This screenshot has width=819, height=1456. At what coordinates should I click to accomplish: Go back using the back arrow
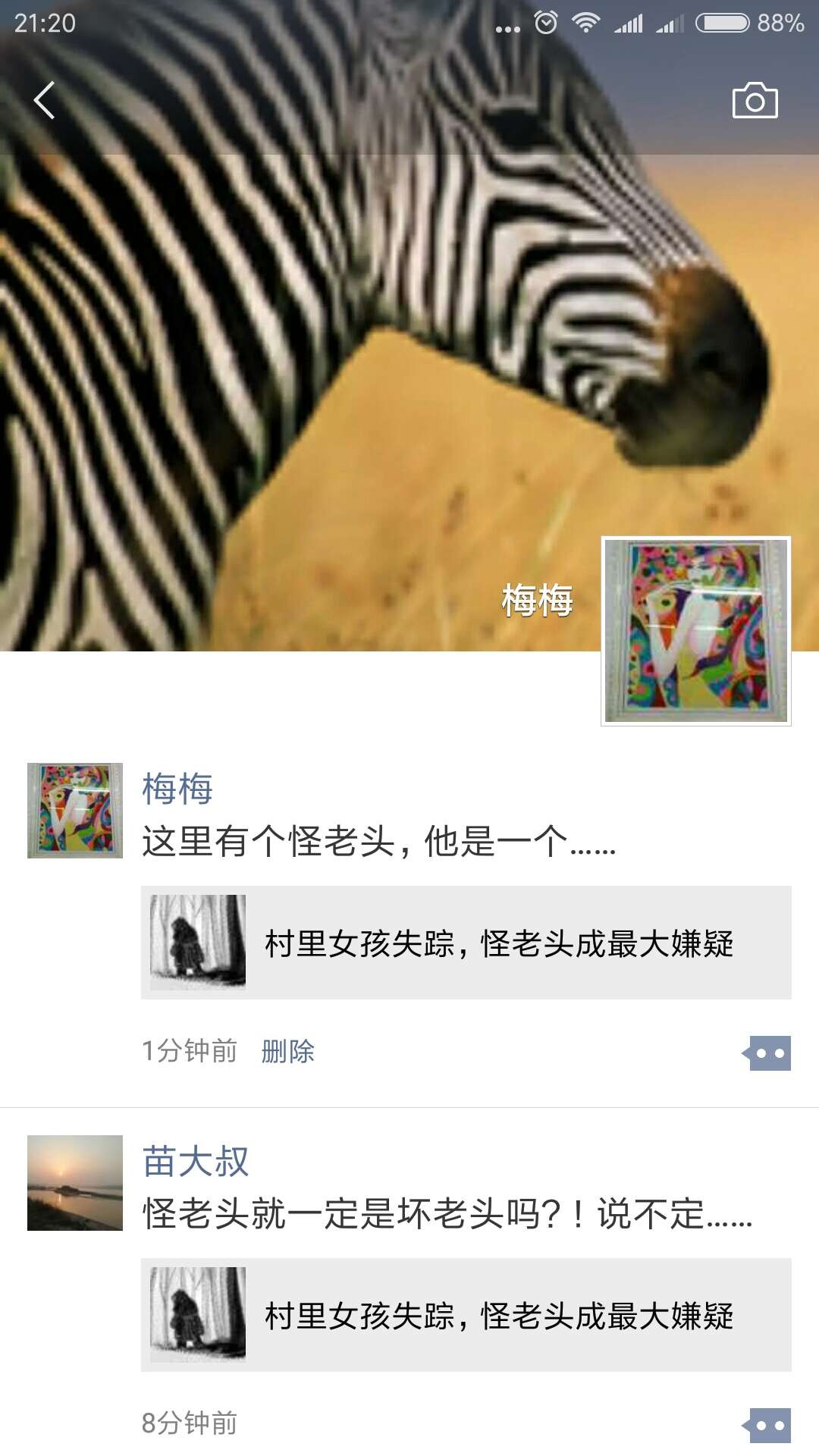[45, 100]
